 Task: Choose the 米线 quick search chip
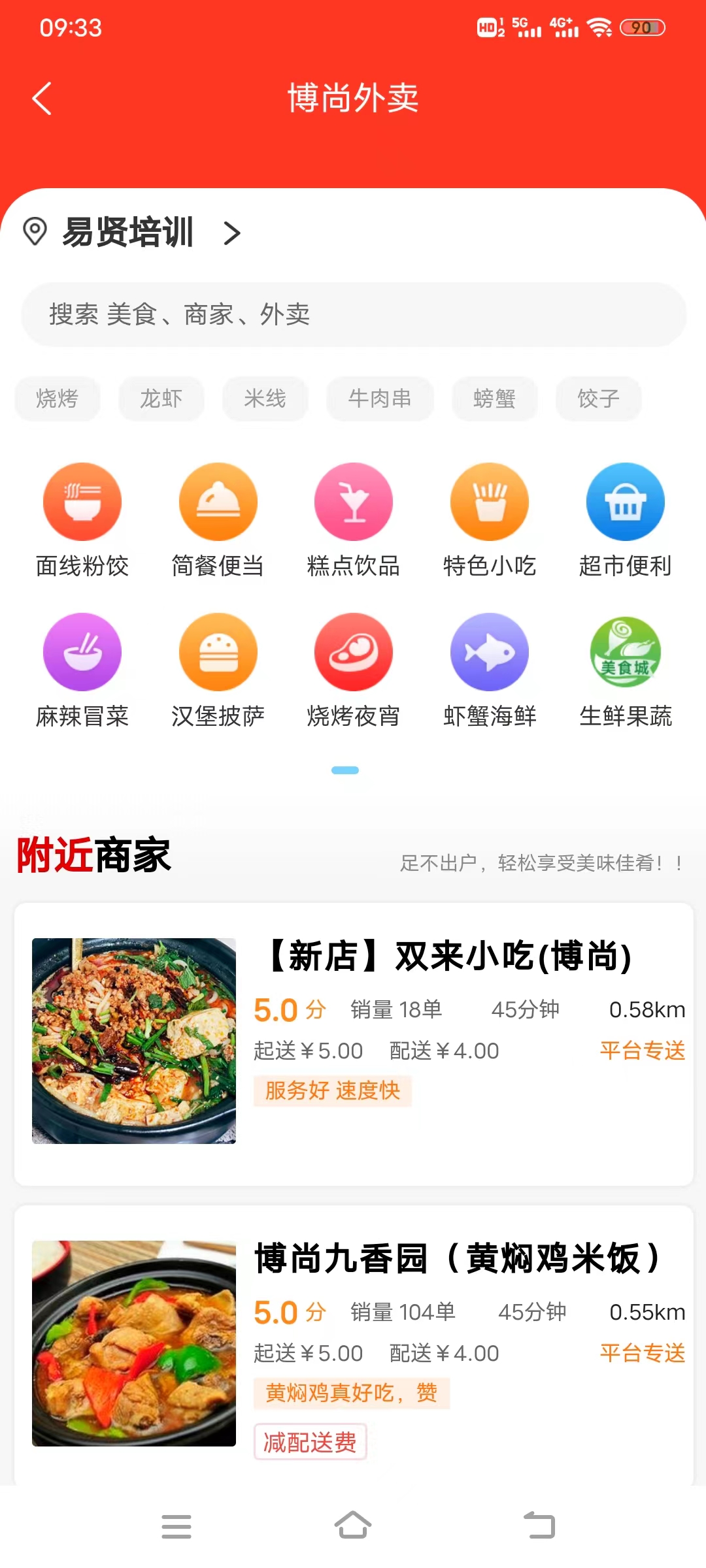[265, 399]
